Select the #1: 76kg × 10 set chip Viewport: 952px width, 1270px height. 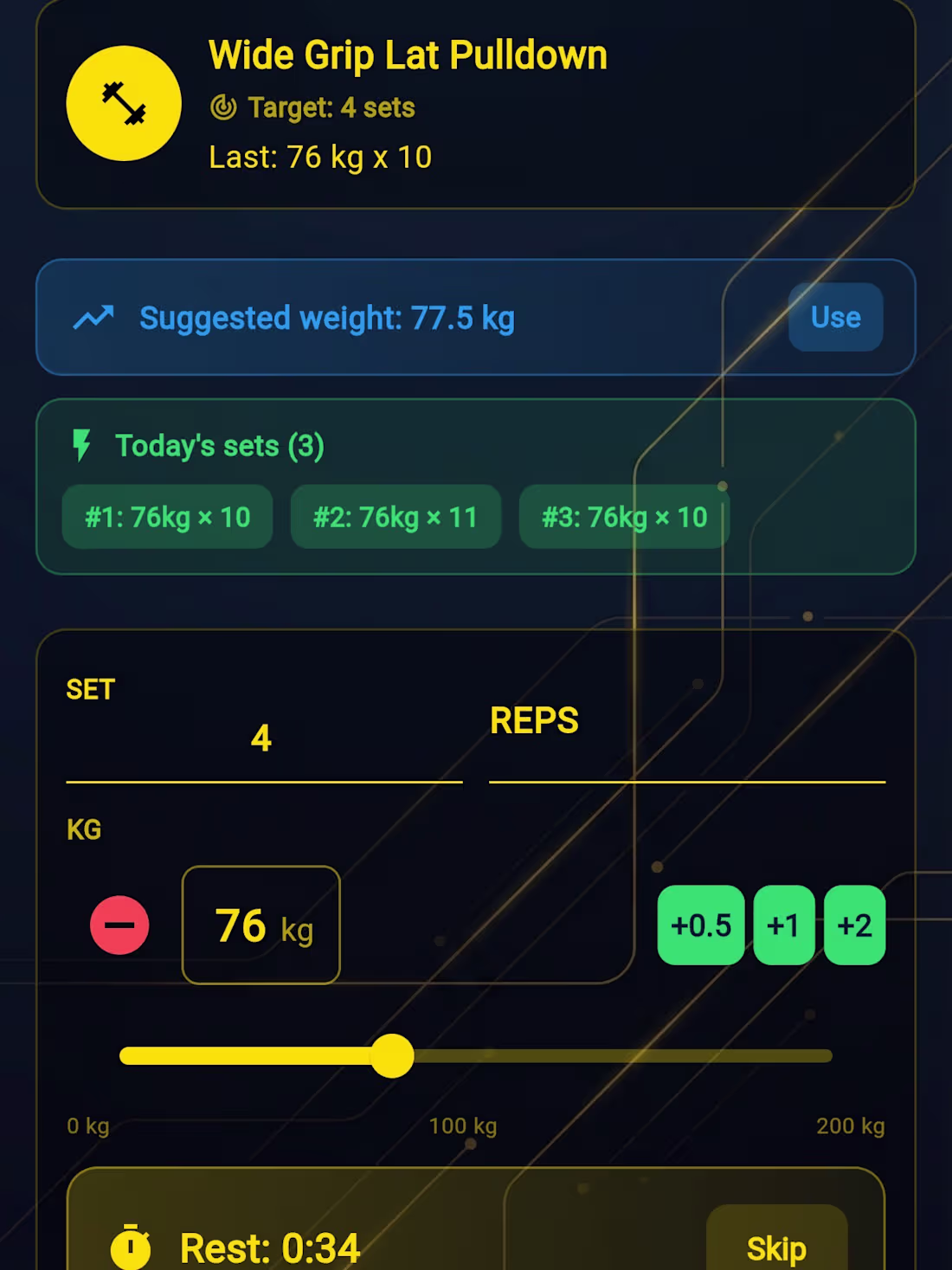tap(167, 517)
